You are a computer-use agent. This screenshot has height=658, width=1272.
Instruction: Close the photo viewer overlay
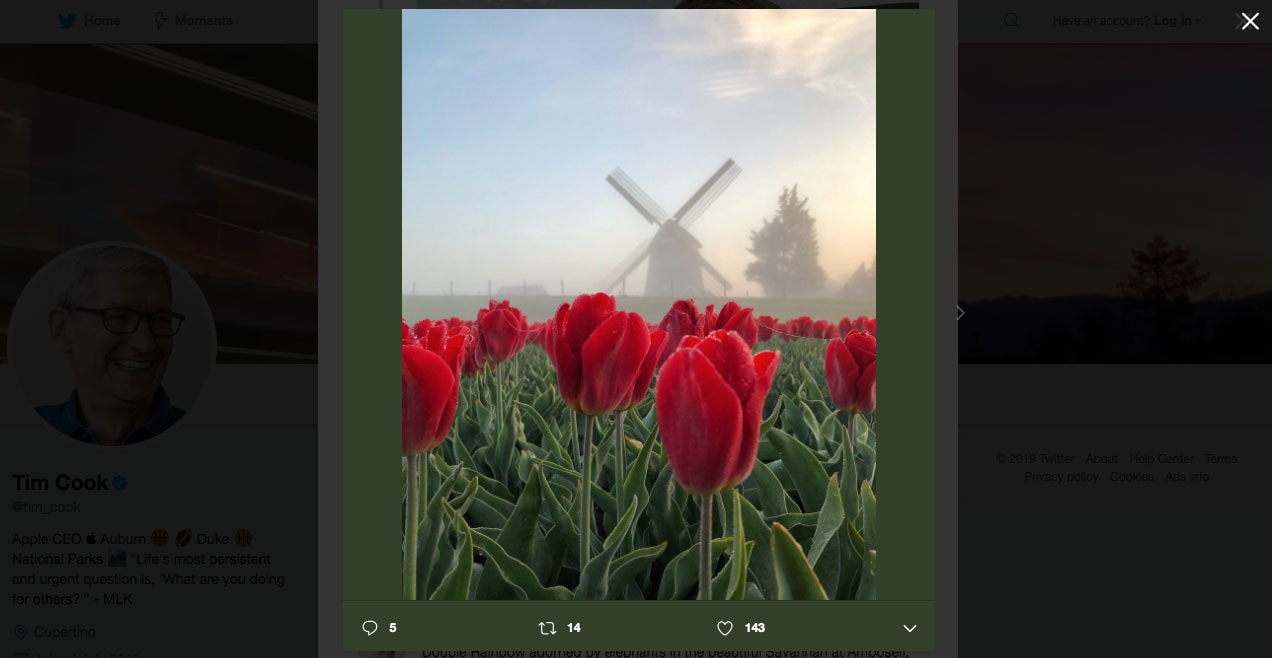tap(1250, 21)
